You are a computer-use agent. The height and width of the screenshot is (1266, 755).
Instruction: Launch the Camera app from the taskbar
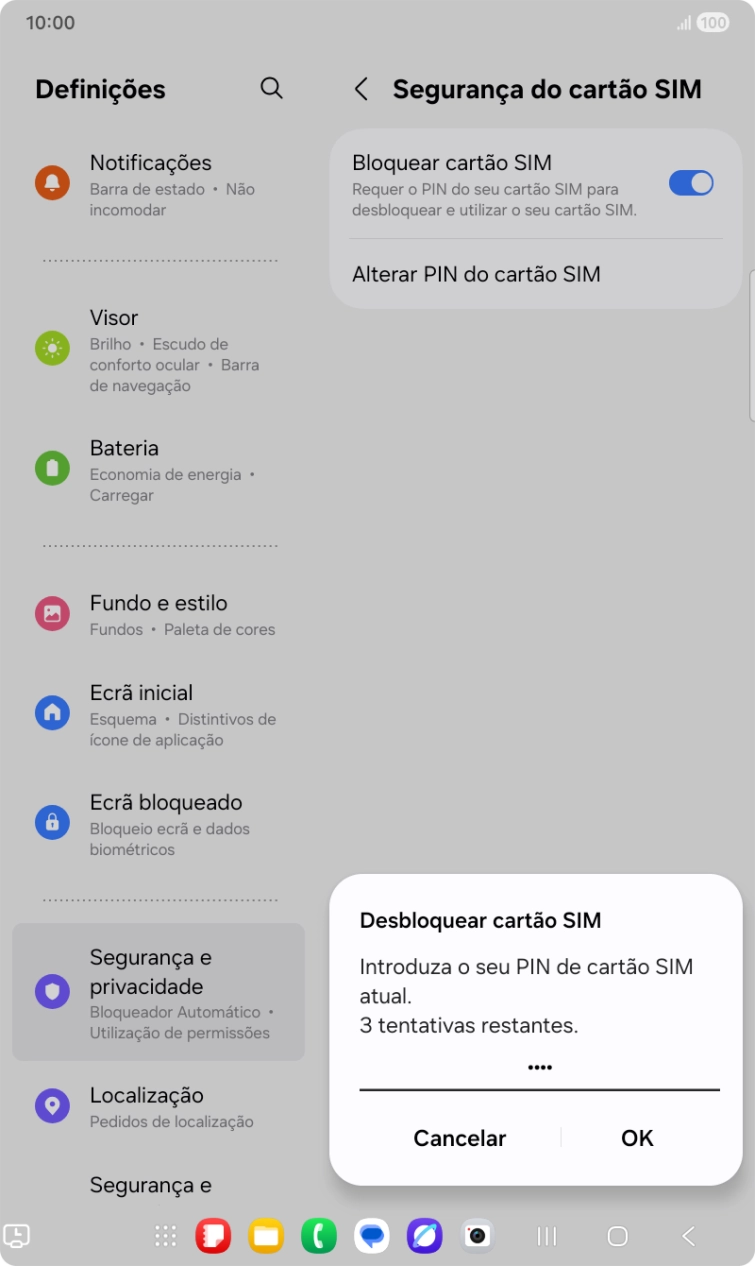476,1237
